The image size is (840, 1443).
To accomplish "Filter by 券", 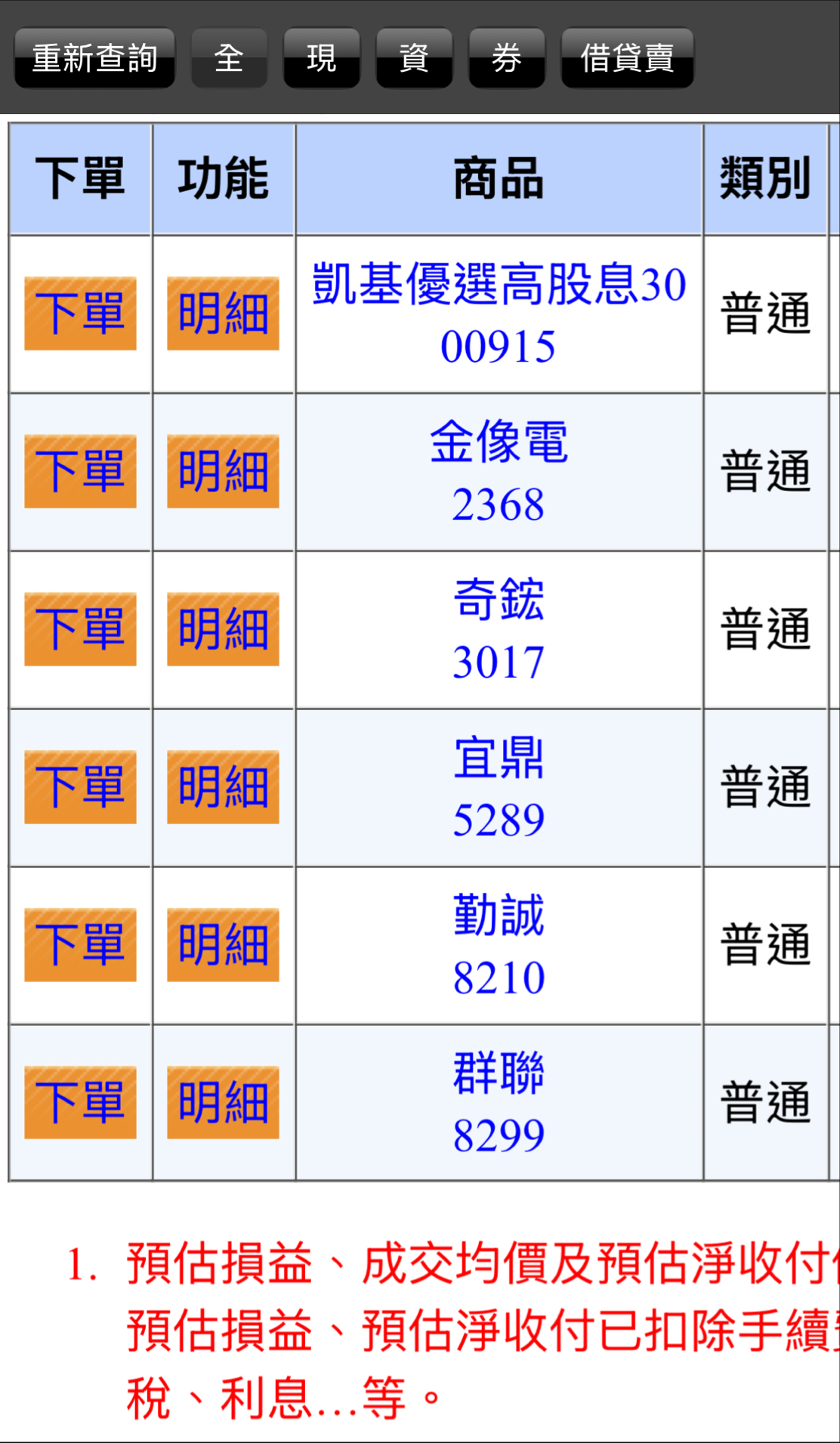I will (x=506, y=58).
